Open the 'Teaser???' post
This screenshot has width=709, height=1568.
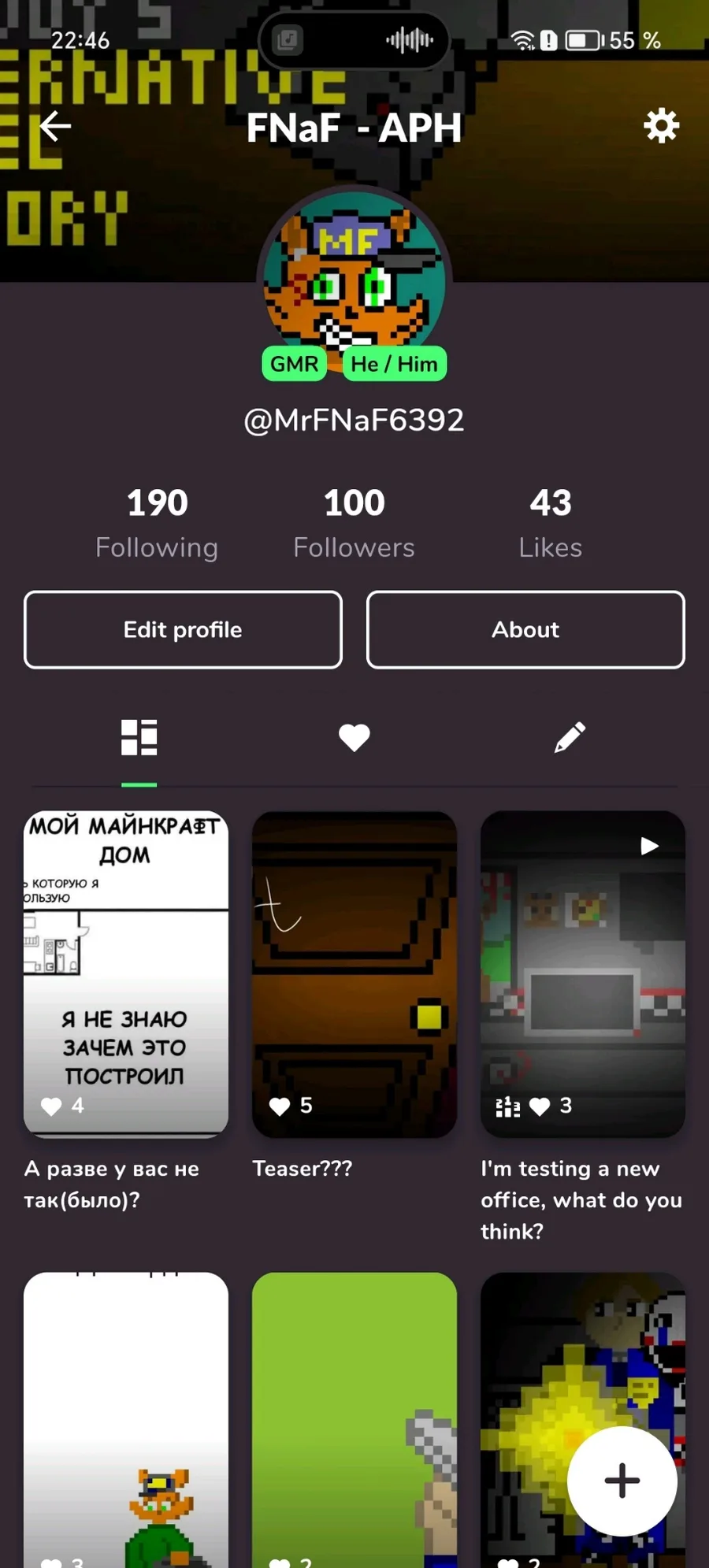(x=354, y=973)
